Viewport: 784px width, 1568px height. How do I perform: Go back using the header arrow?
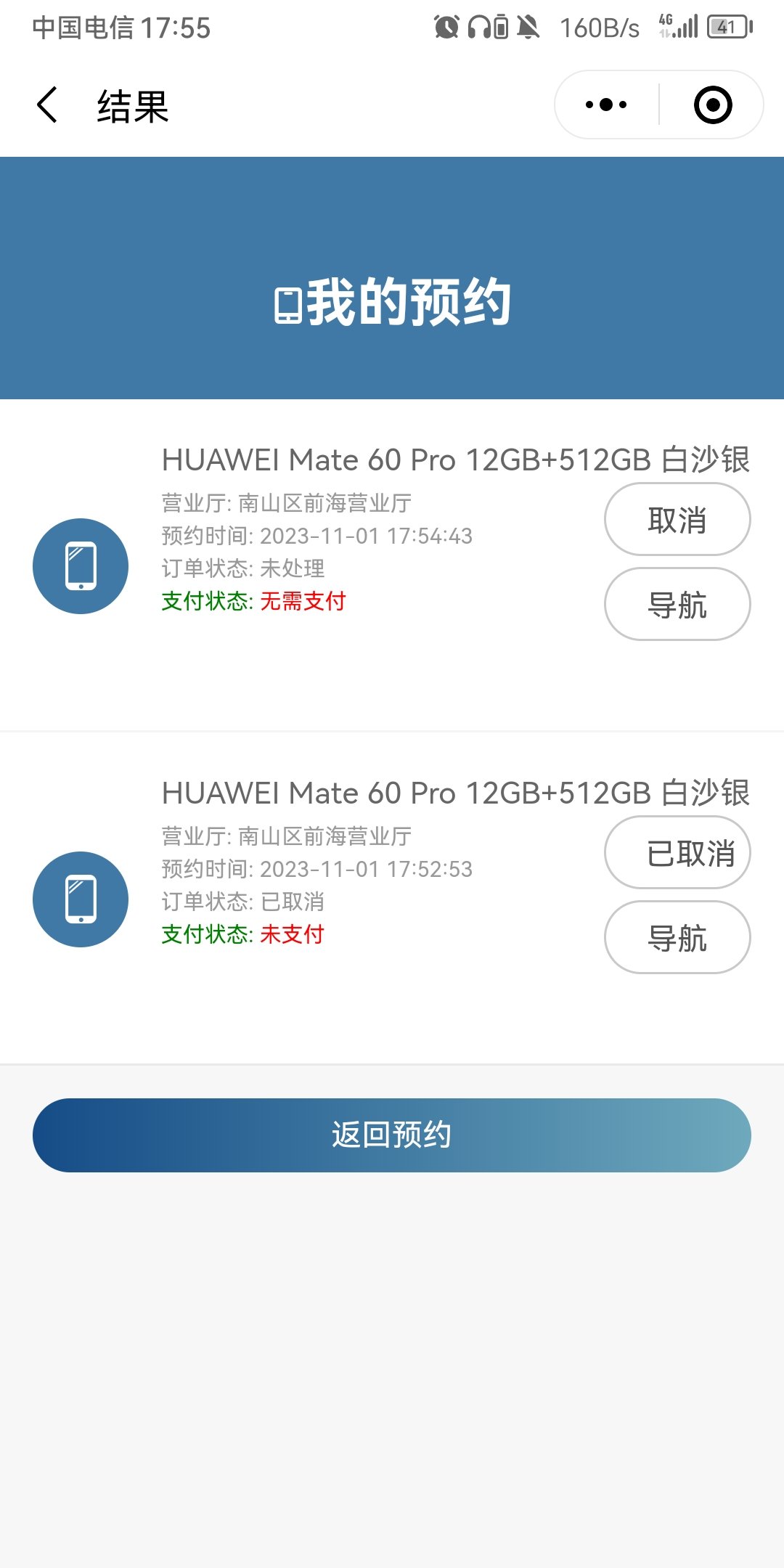[x=48, y=105]
